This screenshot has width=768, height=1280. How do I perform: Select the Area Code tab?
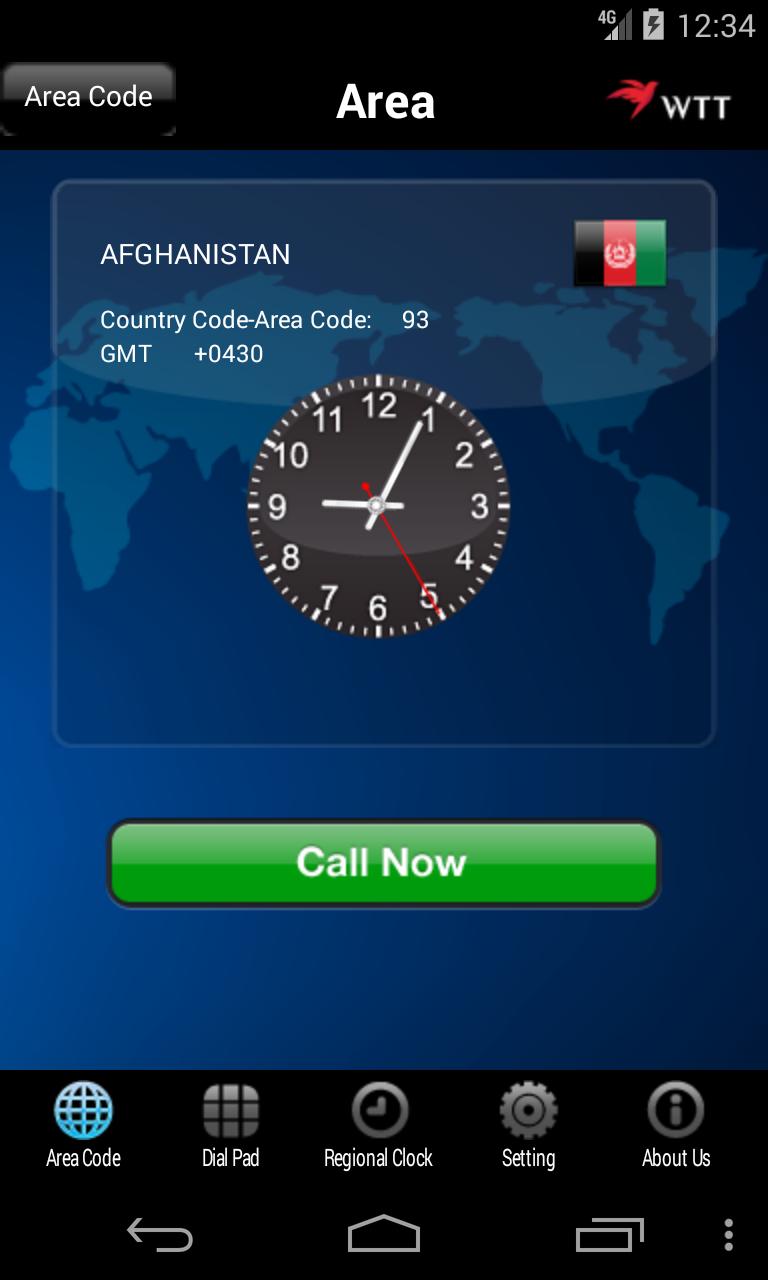coord(83,1127)
